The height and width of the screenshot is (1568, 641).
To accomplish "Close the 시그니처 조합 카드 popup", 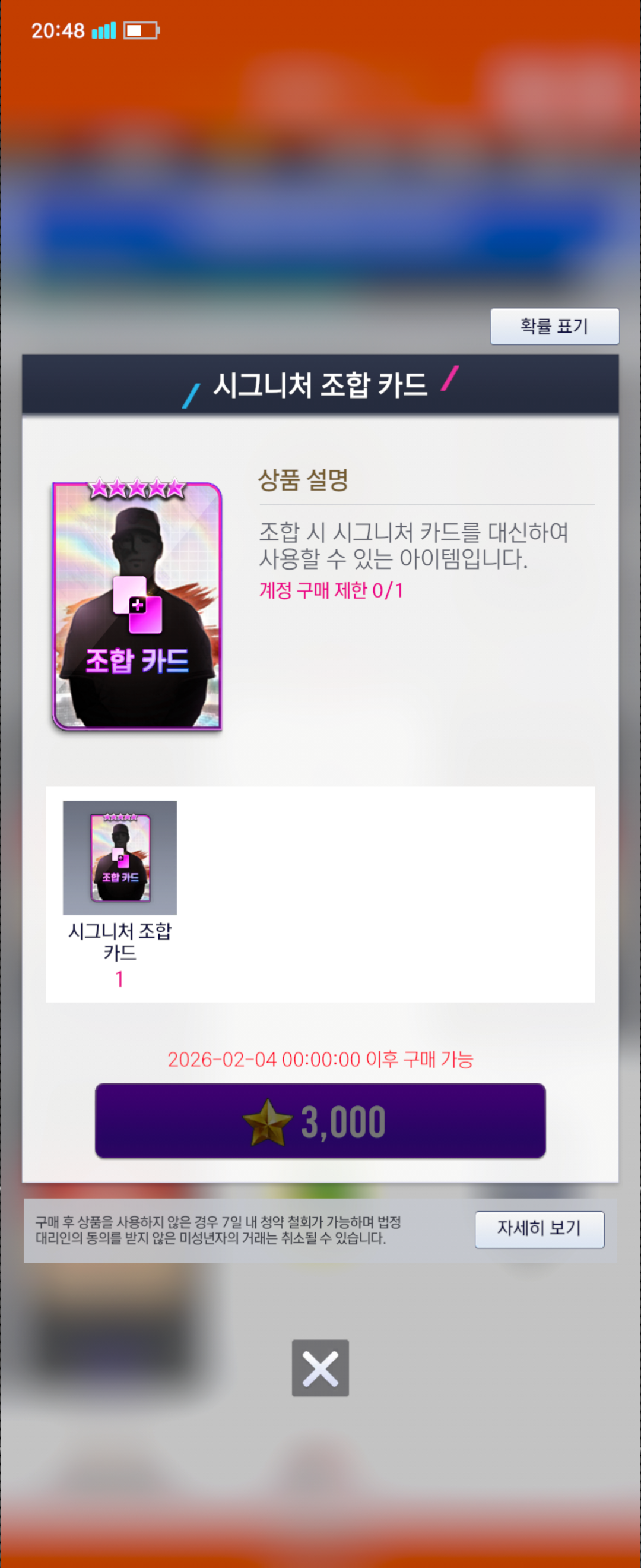I will tap(320, 1368).
